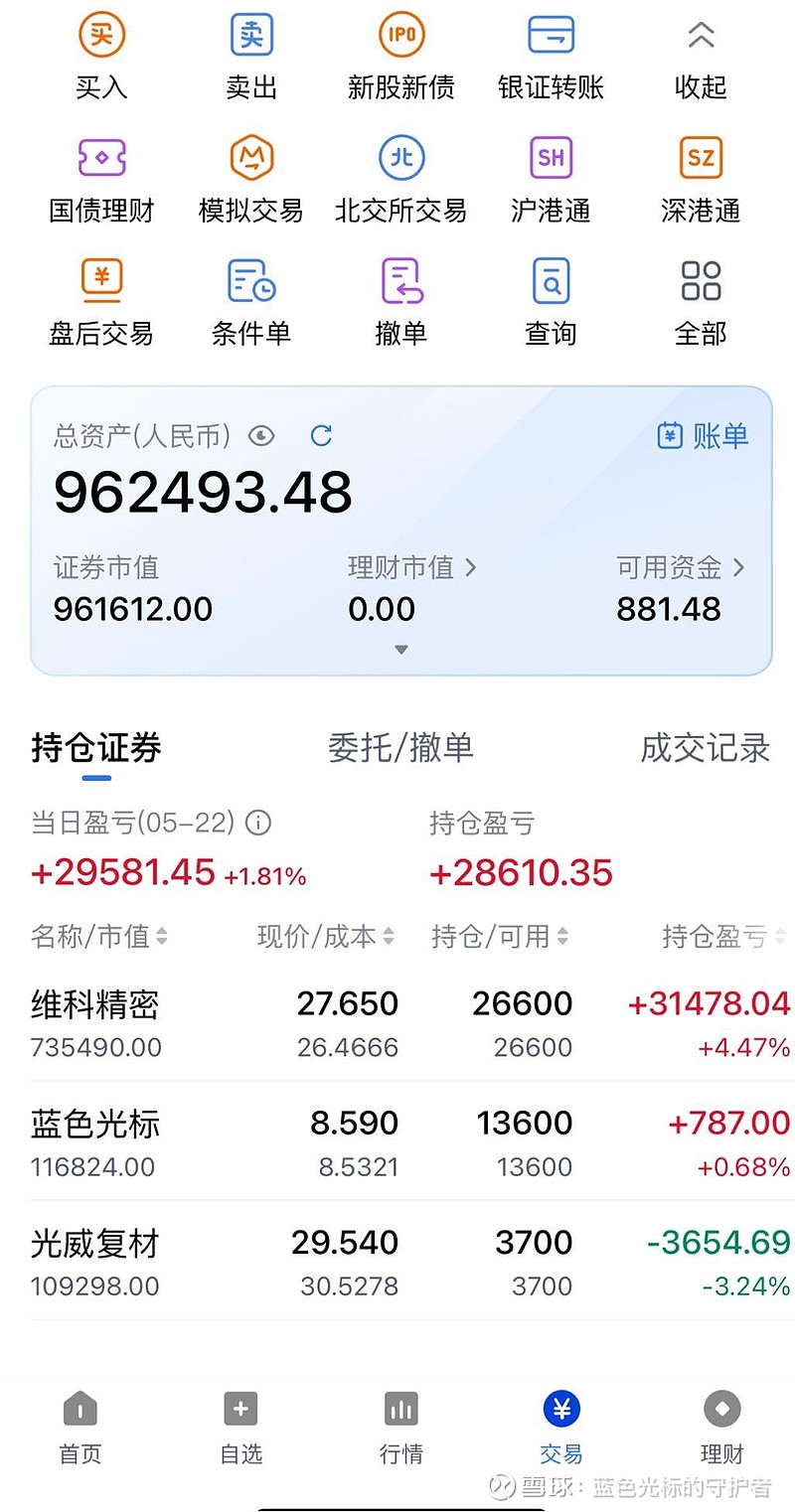Go to the 首页 home tab
This screenshot has height=1512, width=795.
point(80,1429)
